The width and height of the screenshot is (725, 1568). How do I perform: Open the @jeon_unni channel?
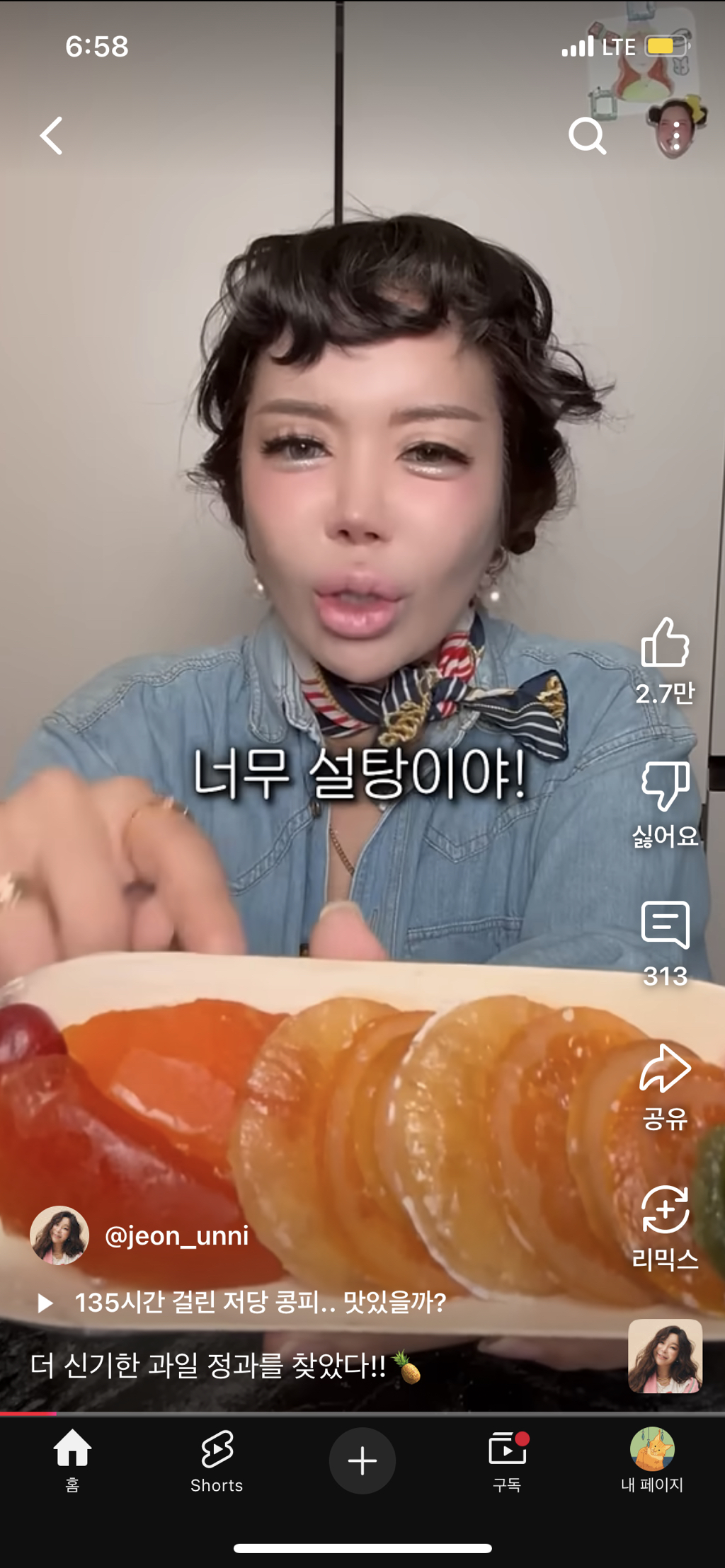pyautogui.click(x=176, y=1236)
